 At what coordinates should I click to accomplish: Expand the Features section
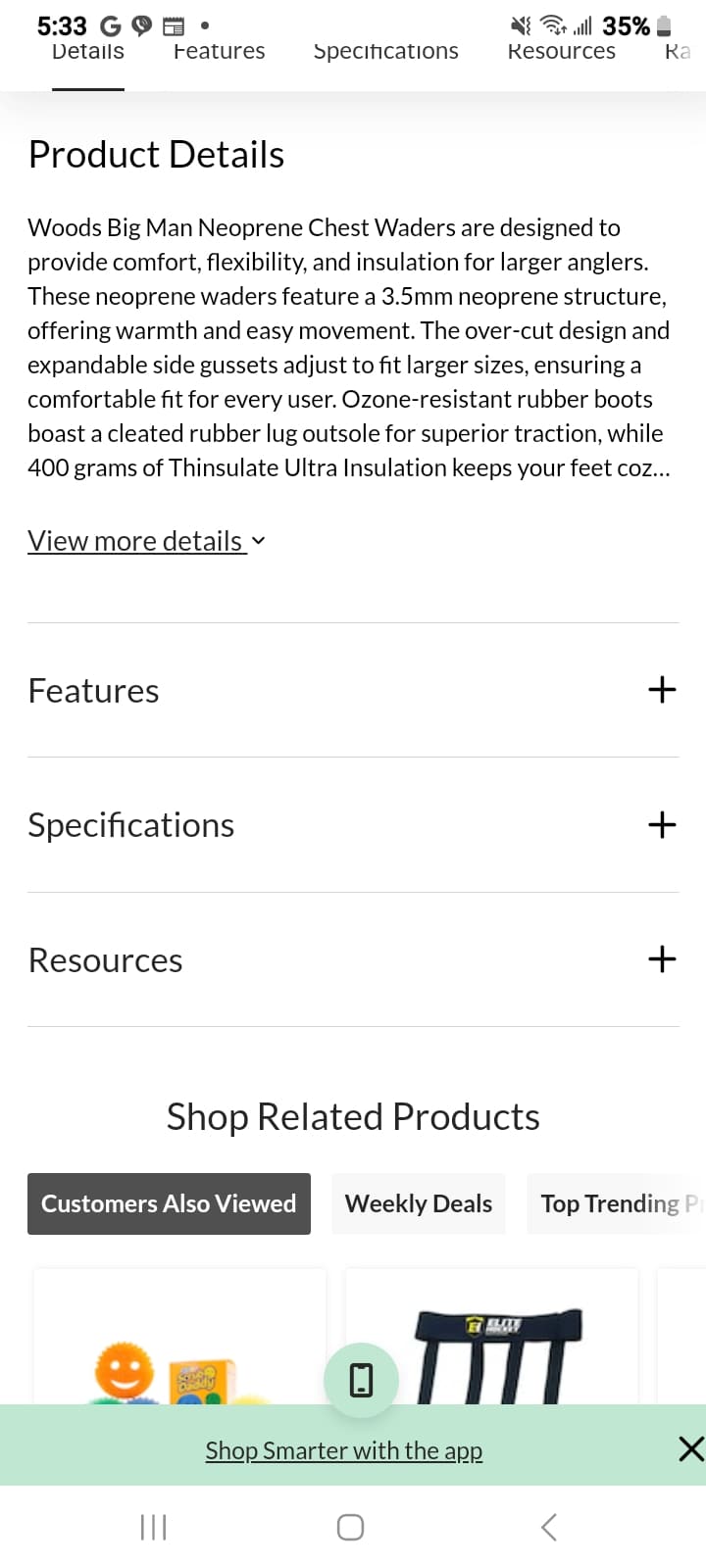(662, 690)
